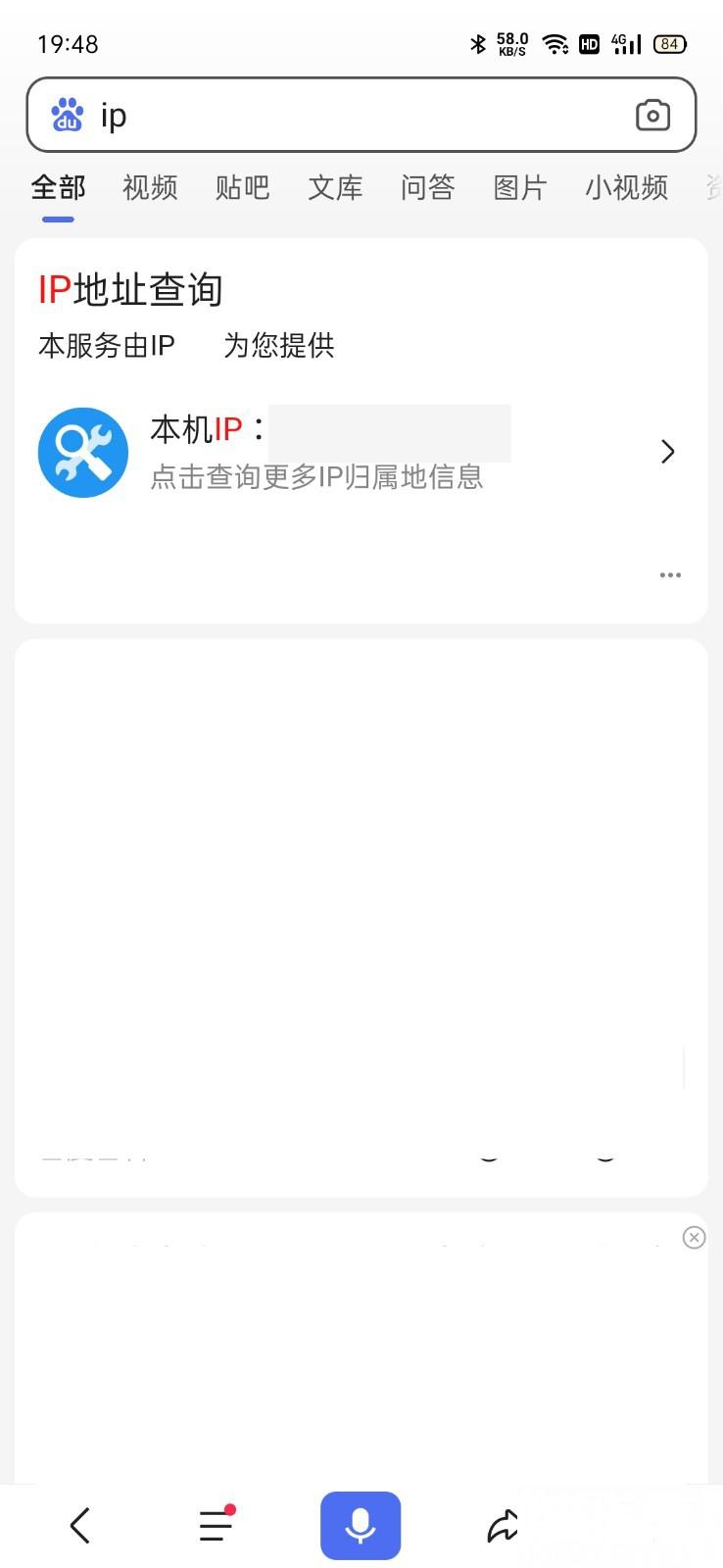Switch to the 小视频 tab
The image size is (723, 1568).
(626, 187)
